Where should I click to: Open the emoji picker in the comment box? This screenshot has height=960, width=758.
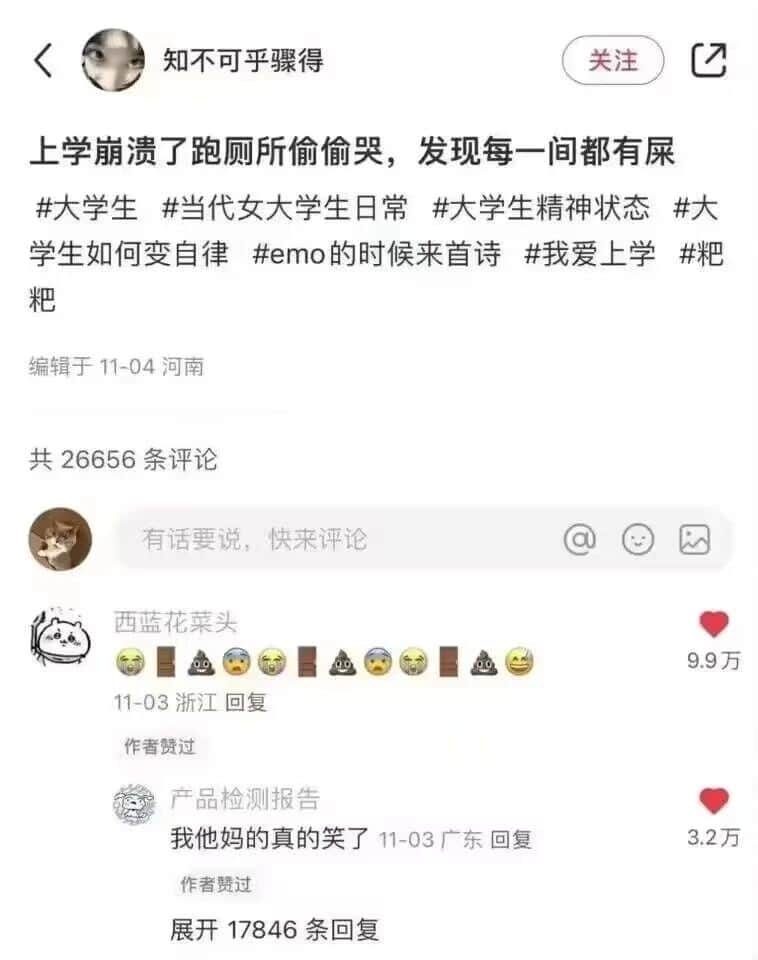pyautogui.click(x=637, y=539)
